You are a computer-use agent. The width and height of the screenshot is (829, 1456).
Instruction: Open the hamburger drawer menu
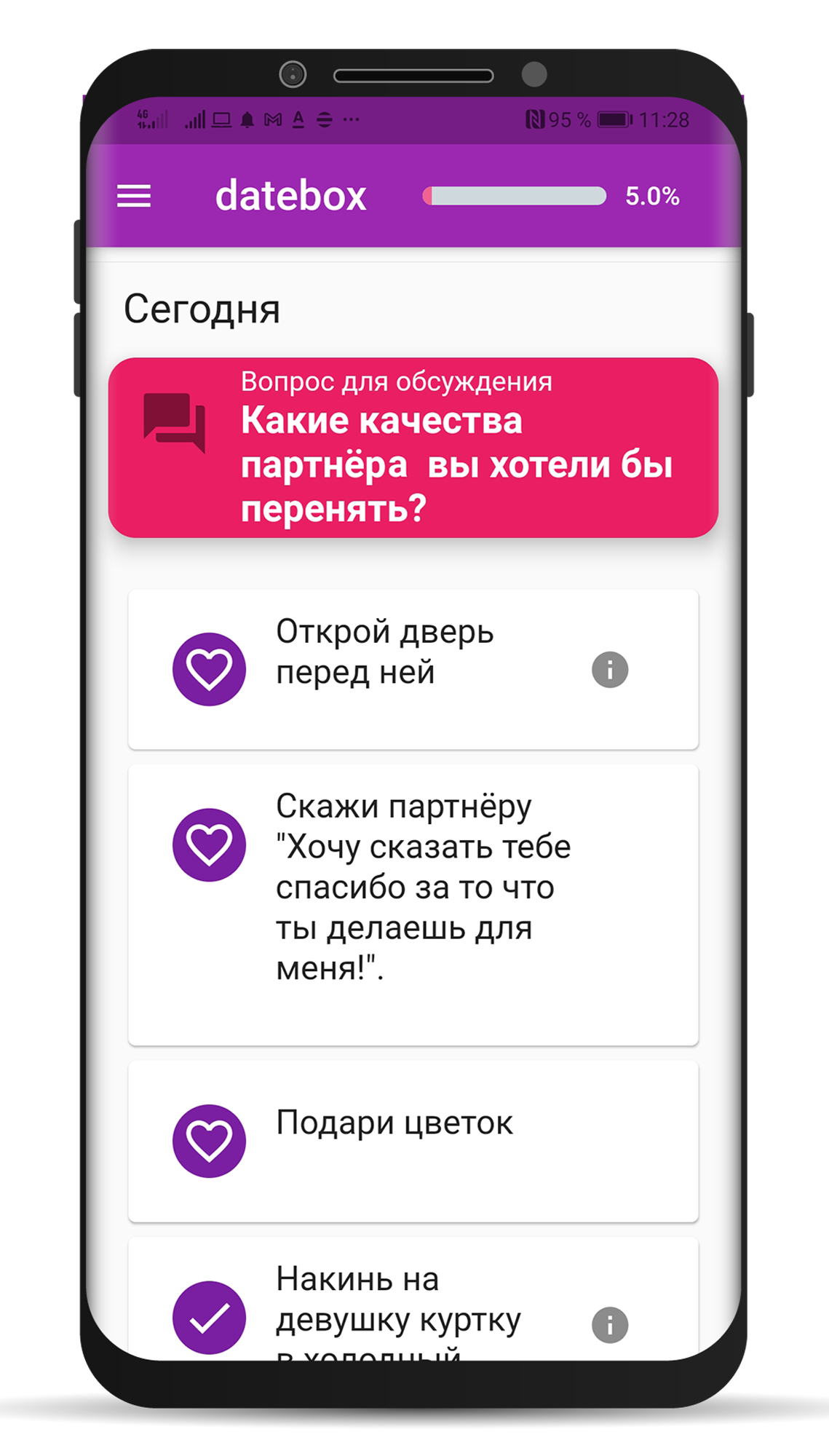[134, 196]
